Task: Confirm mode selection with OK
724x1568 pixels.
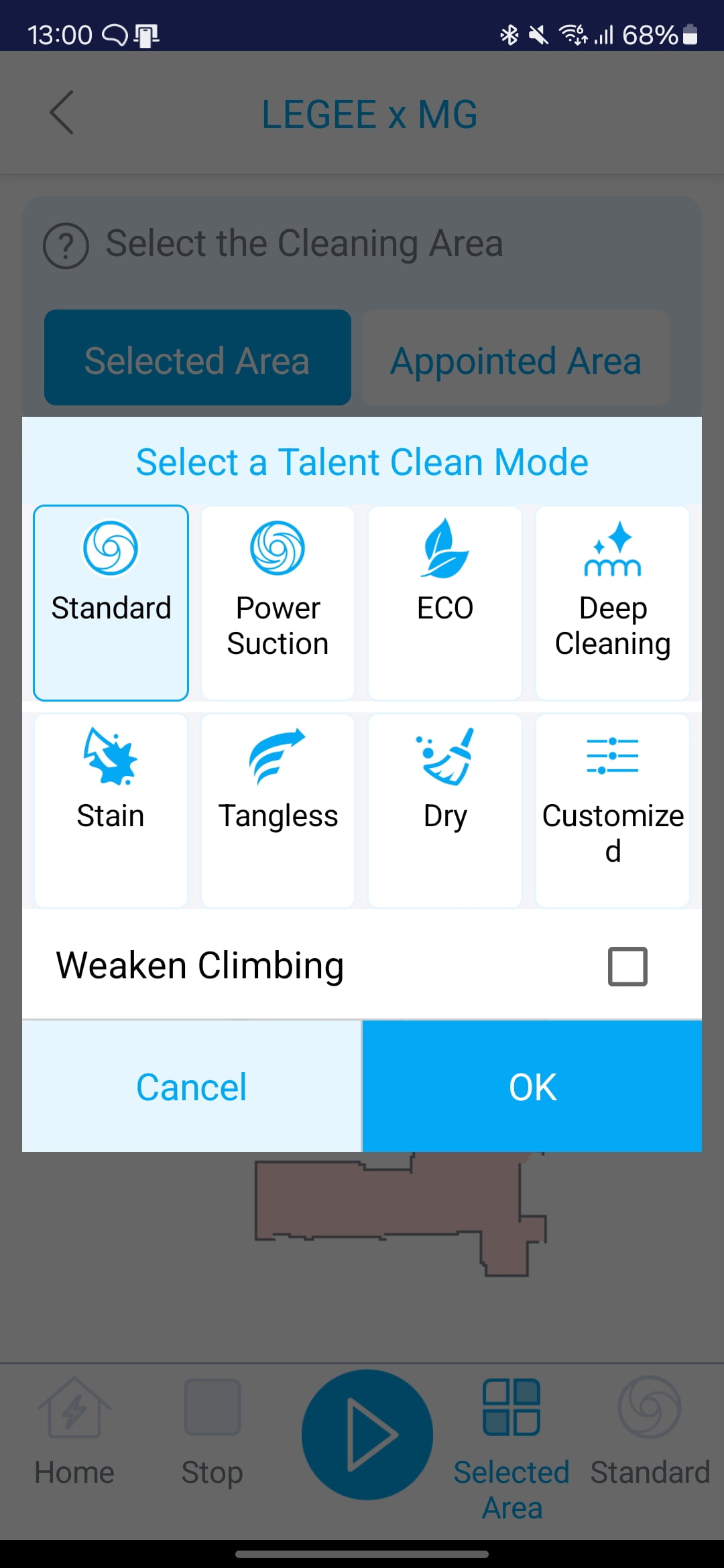Action: pyautogui.click(x=532, y=1086)
